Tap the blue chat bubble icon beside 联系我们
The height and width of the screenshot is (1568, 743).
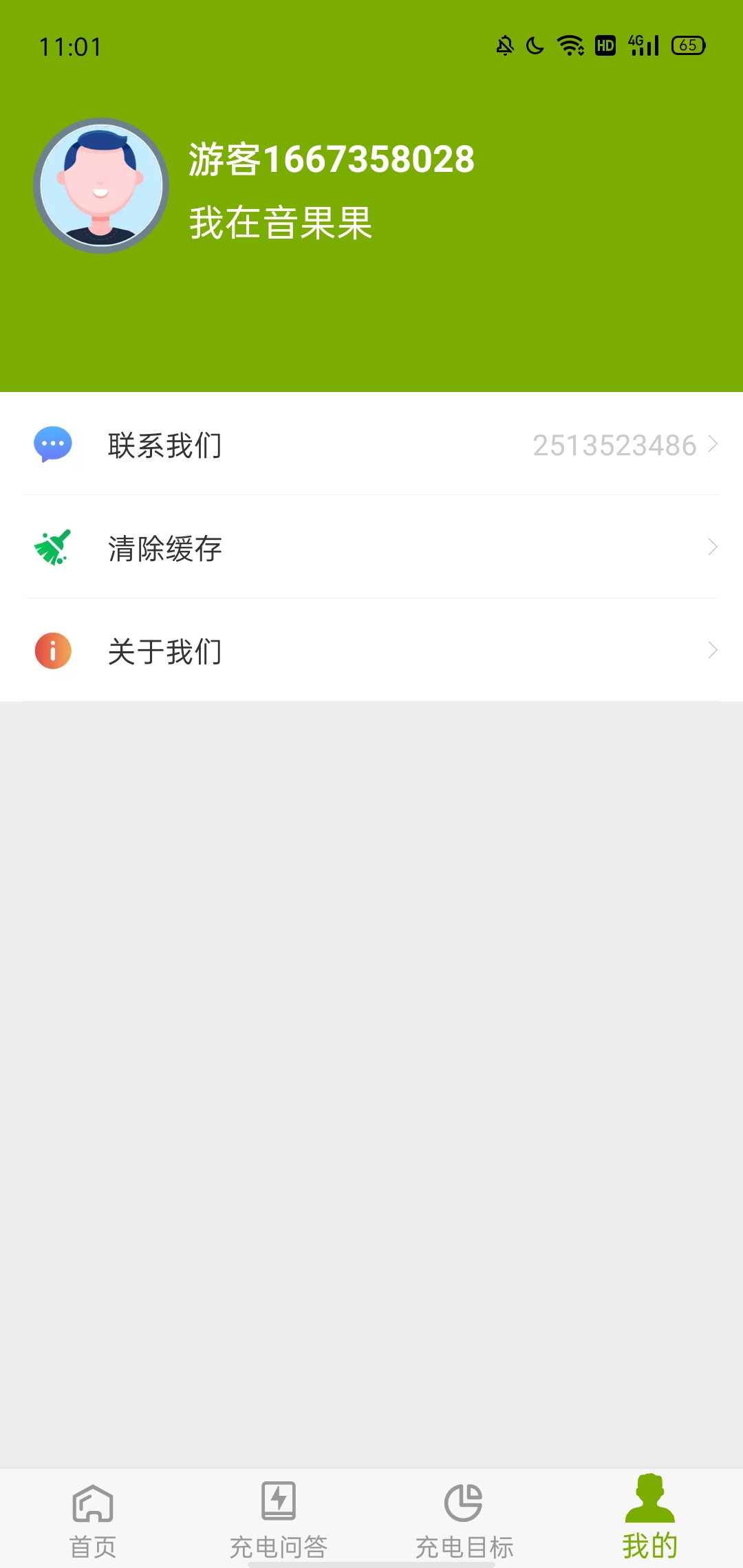52,446
